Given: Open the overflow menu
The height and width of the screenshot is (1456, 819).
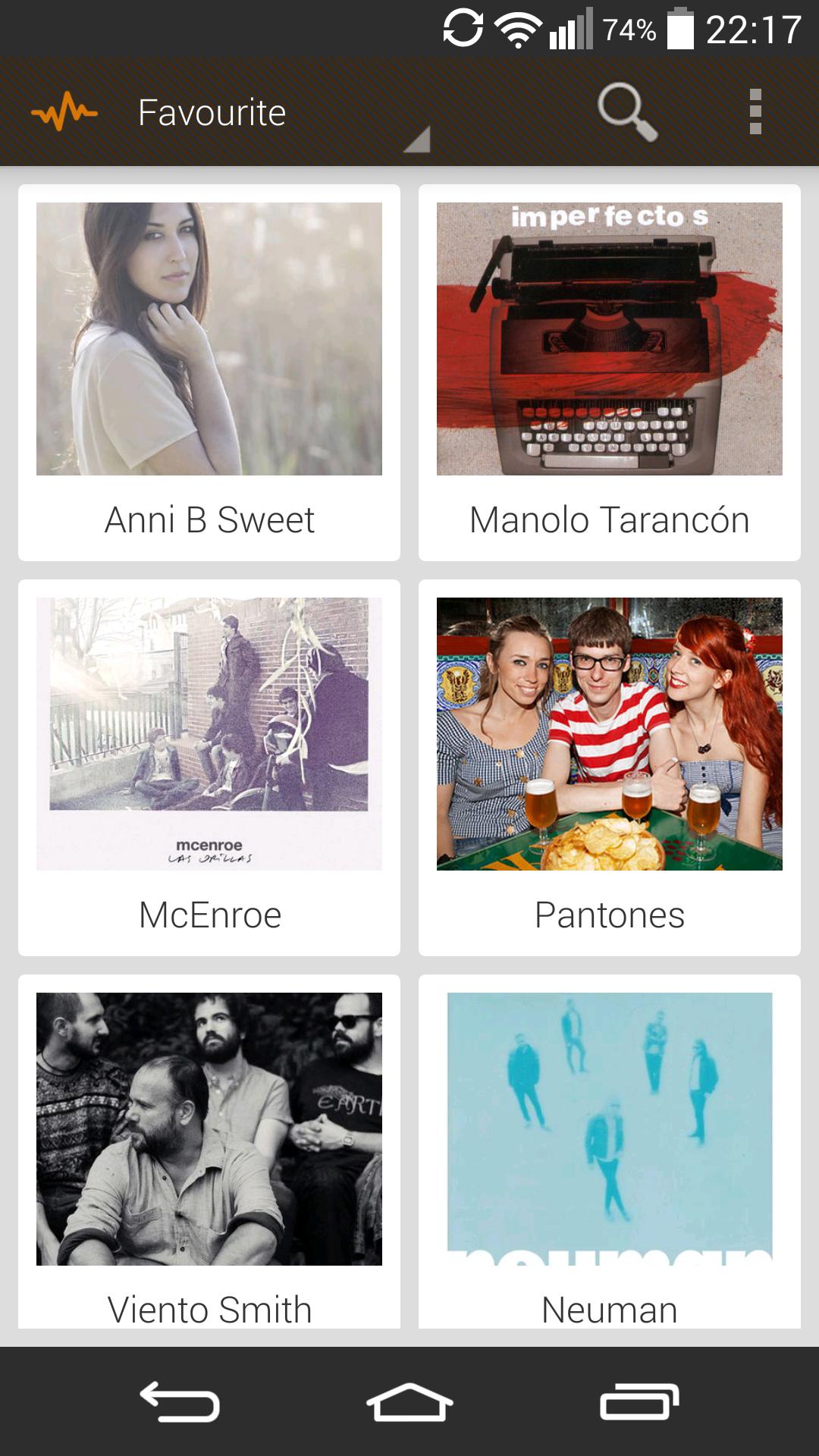Looking at the screenshot, I should (x=755, y=112).
